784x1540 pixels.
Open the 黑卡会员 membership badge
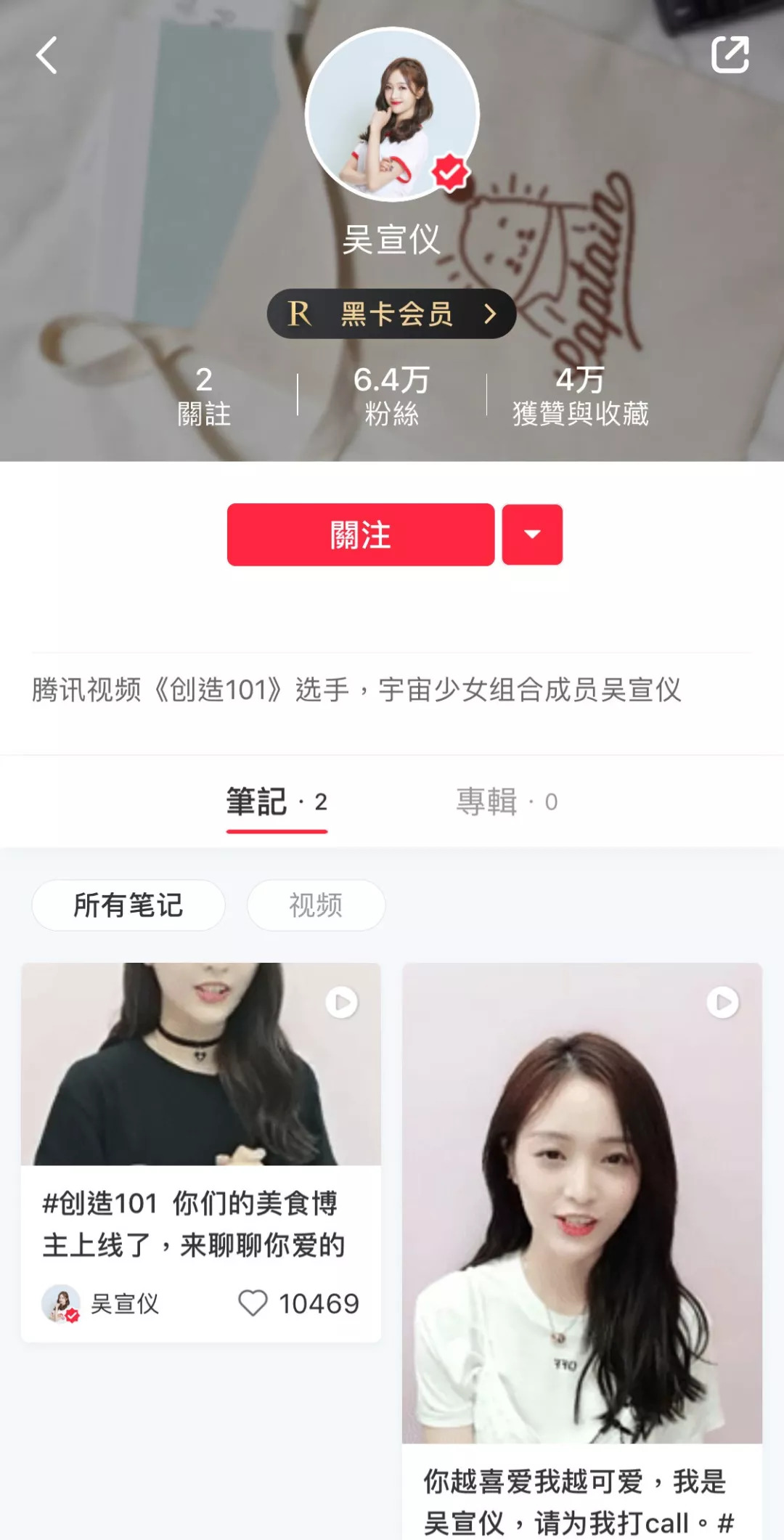pyautogui.click(x=392, y=314)
